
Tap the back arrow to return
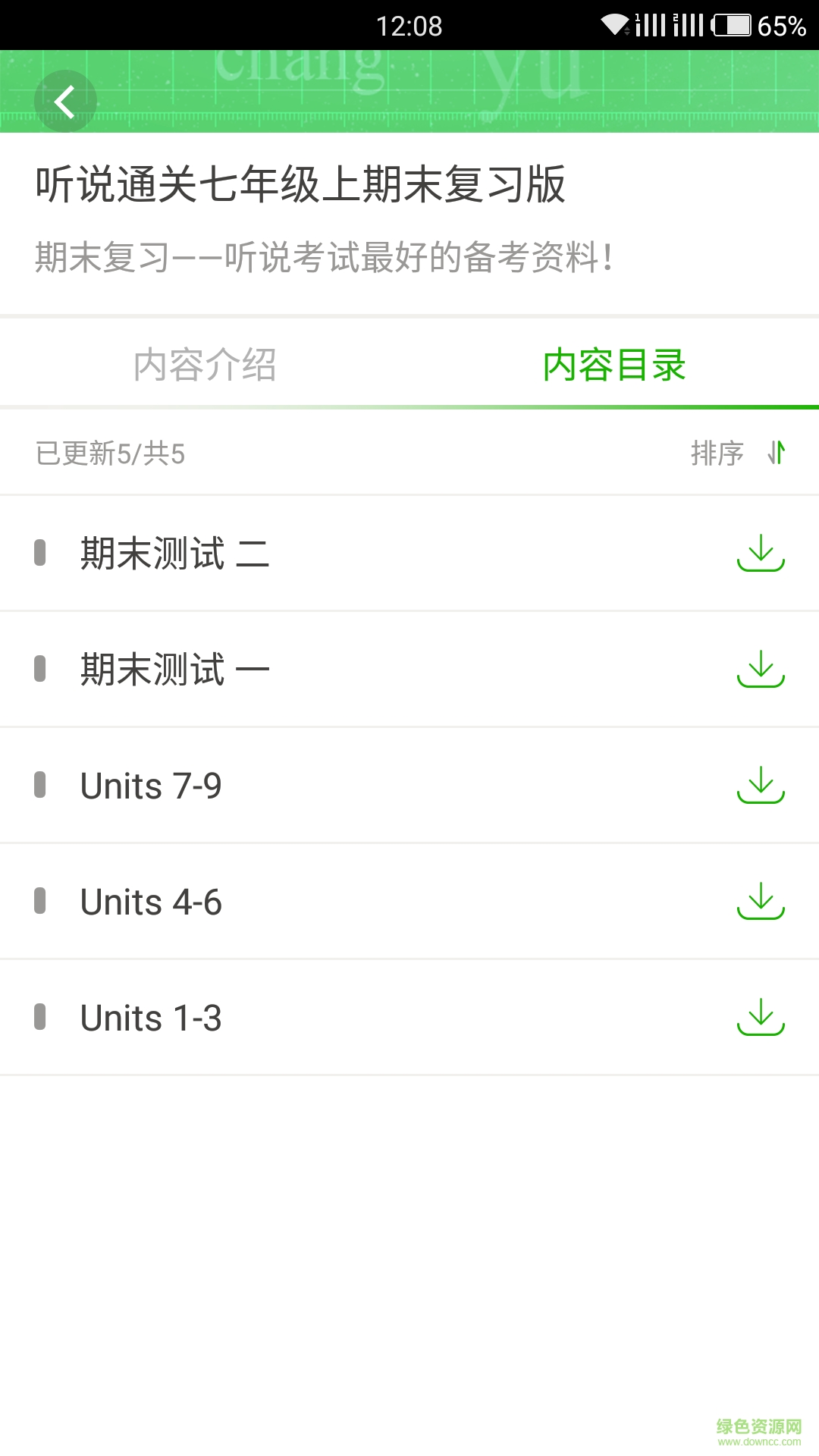[64, 101]
